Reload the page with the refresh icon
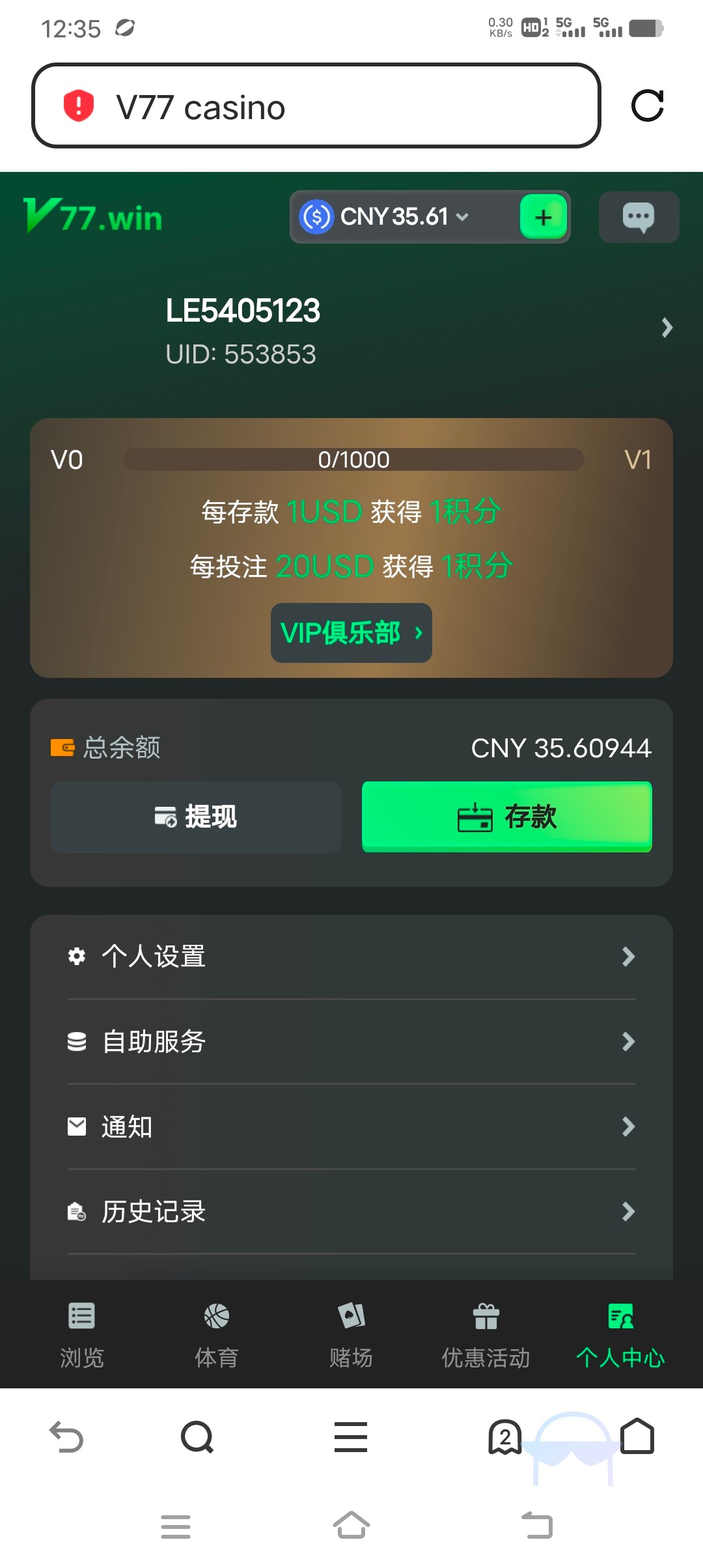 click(647, 106)
